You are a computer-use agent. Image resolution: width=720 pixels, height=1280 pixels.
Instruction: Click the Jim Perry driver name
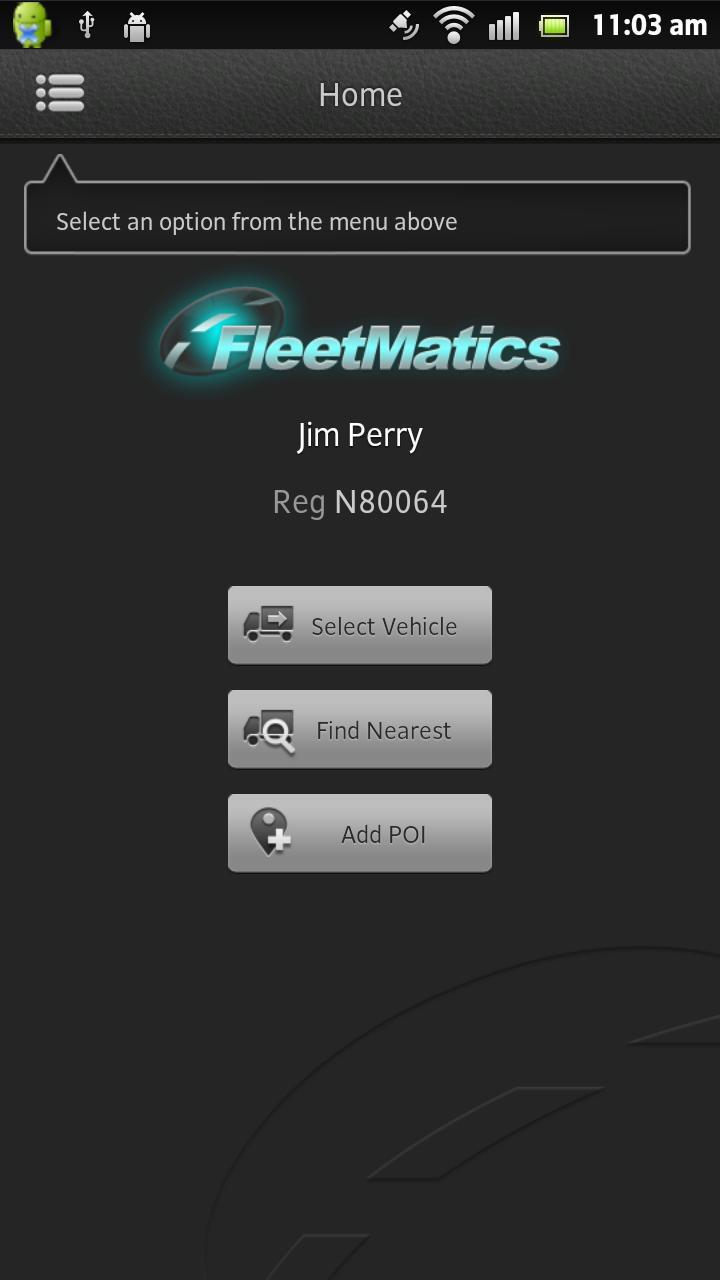(360, 434)
